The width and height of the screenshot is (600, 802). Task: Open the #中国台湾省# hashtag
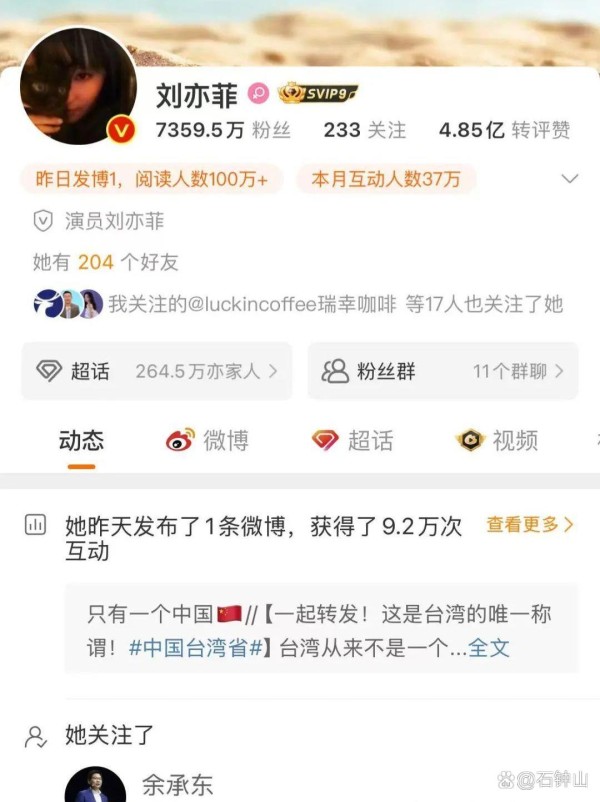[x=200, y=647]
